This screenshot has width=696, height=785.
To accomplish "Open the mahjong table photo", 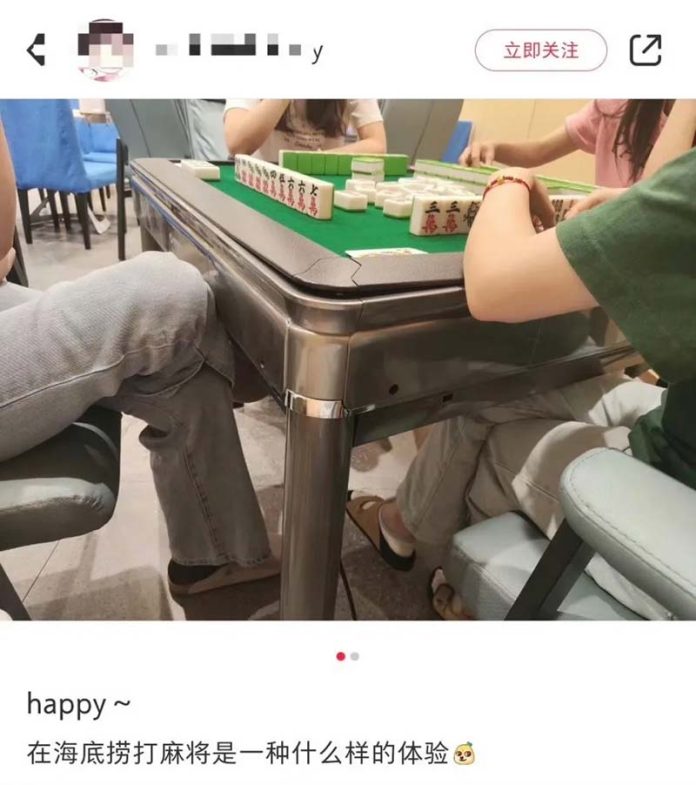I will click(348, 360).
